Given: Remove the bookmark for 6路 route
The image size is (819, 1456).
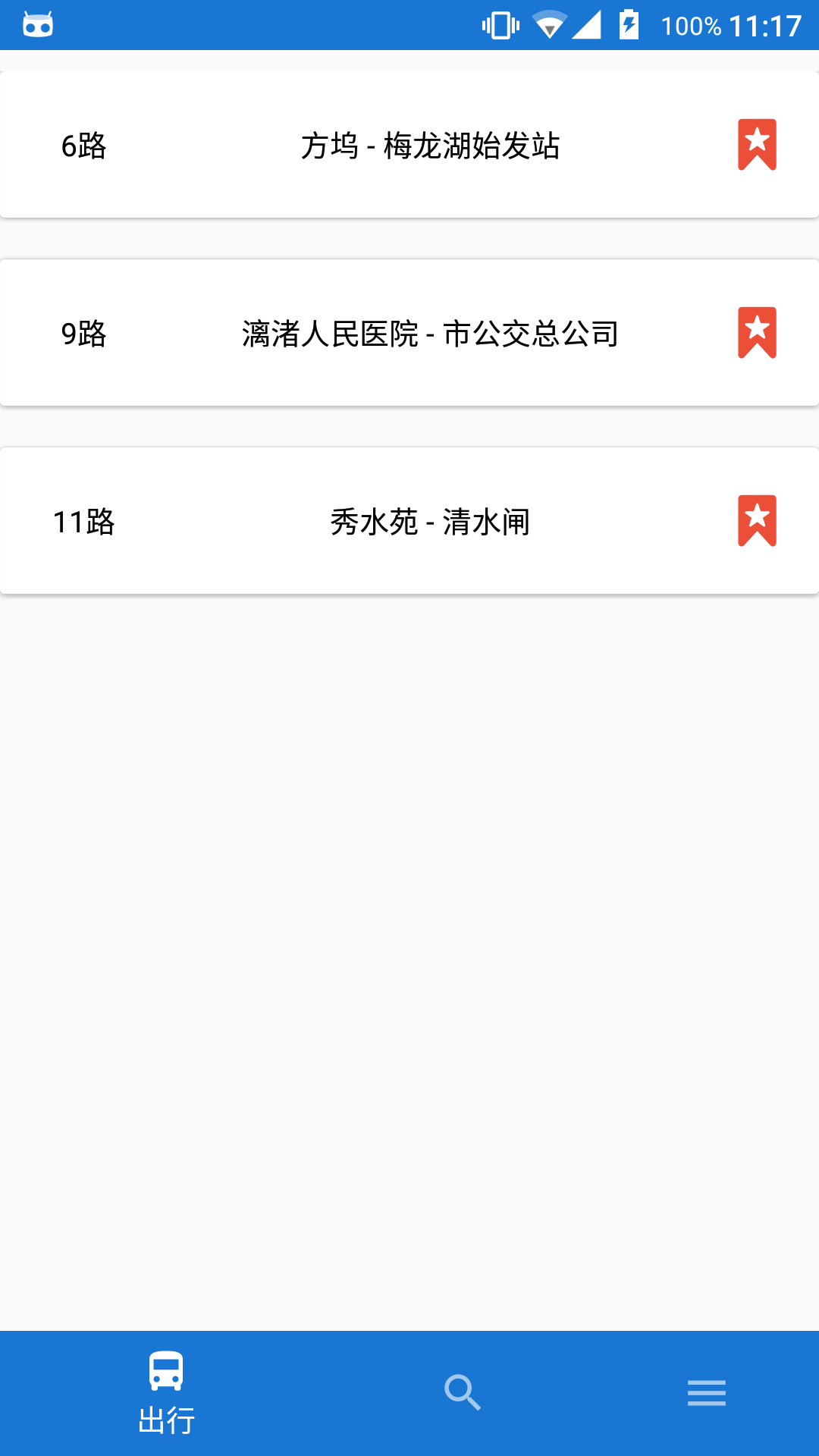Looking at the screenshot, I should [757, 145].
